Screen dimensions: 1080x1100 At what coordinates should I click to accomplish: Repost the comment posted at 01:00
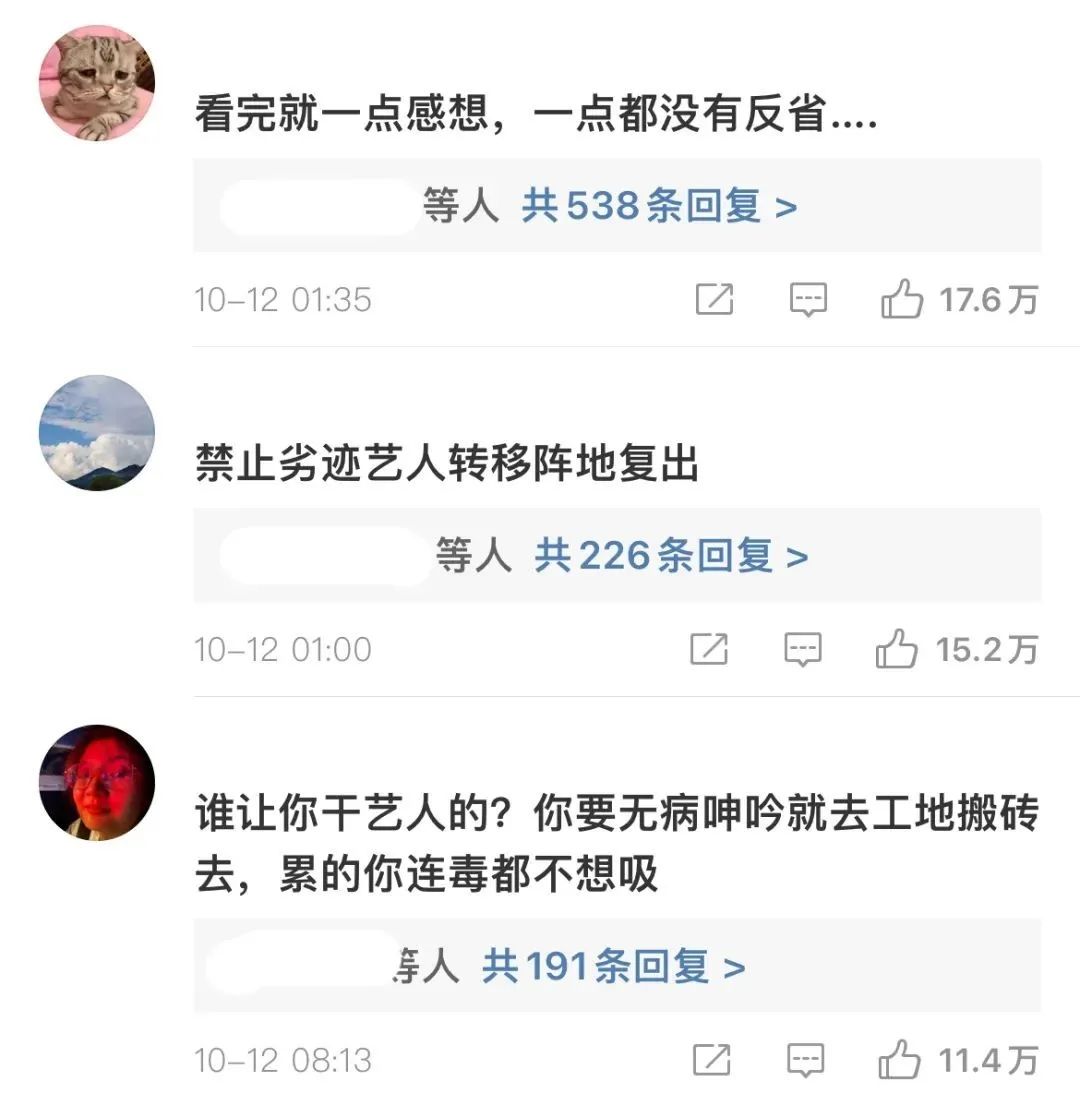coord(709,649)
